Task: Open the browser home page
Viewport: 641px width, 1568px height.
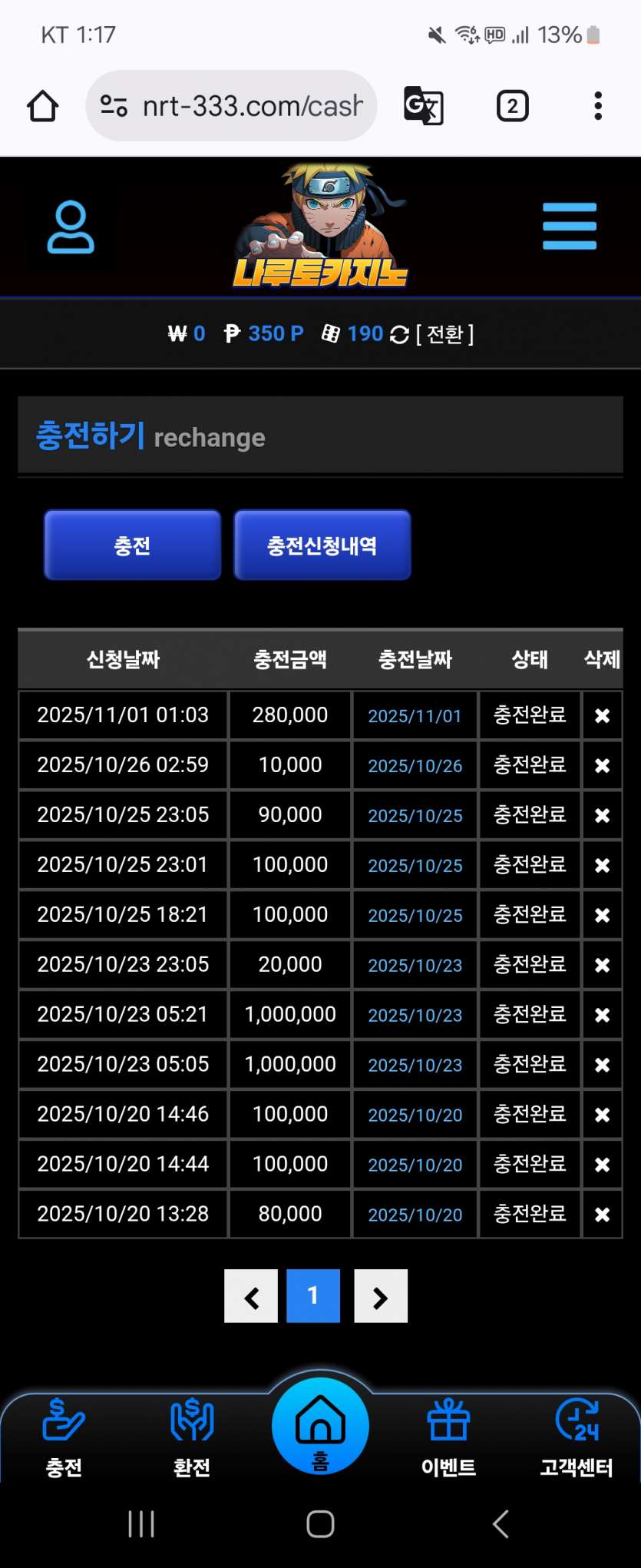Action: click(x=43, y=106)
